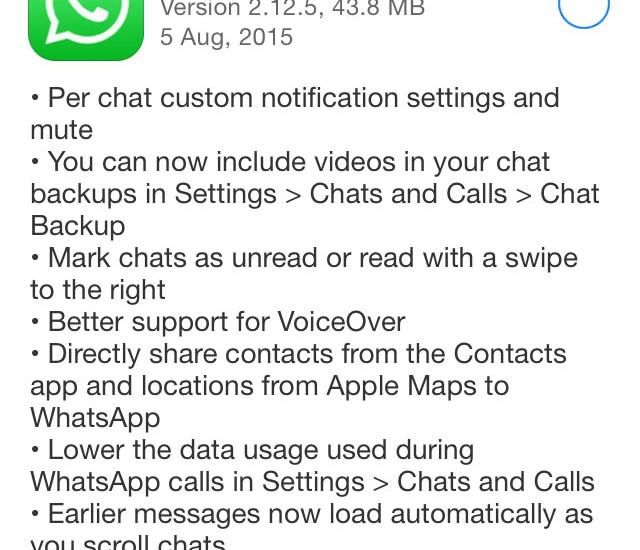
Task: Open the WhatsApp app icon
Action: point(79,26)
